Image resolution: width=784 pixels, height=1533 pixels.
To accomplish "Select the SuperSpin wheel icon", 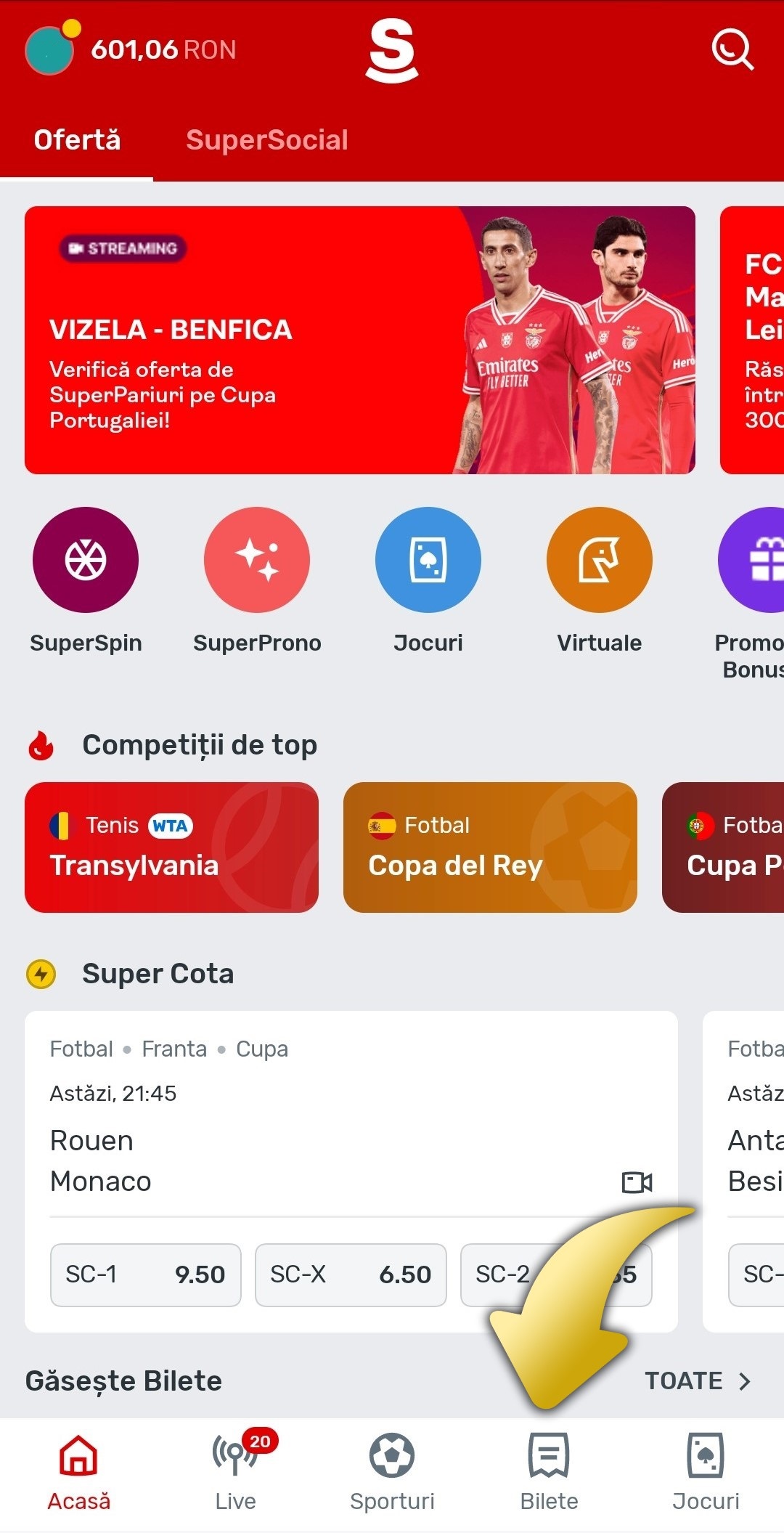I will pyautogui.click(x=86, y=559).
